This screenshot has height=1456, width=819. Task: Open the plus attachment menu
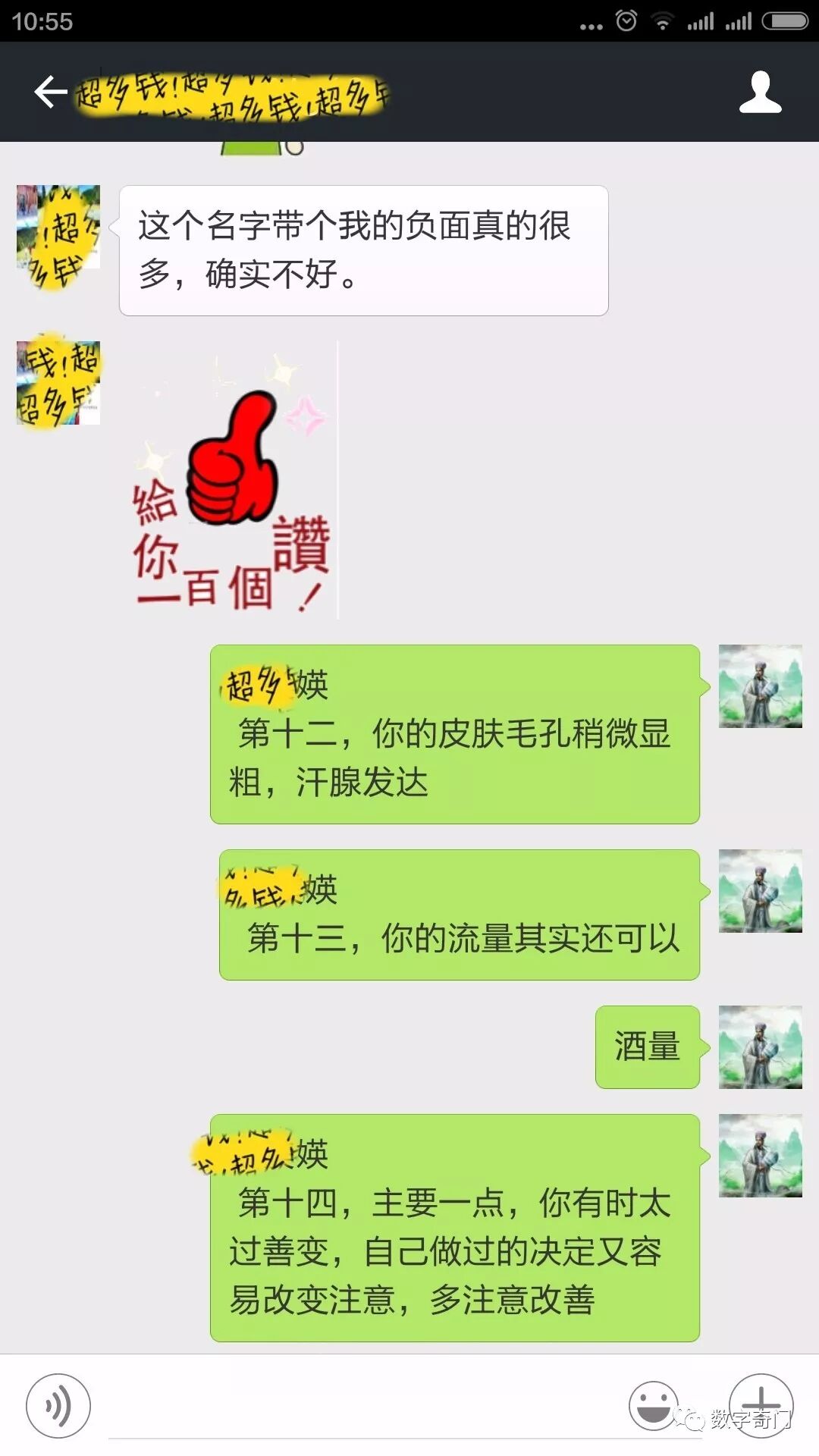(761, 1405)
